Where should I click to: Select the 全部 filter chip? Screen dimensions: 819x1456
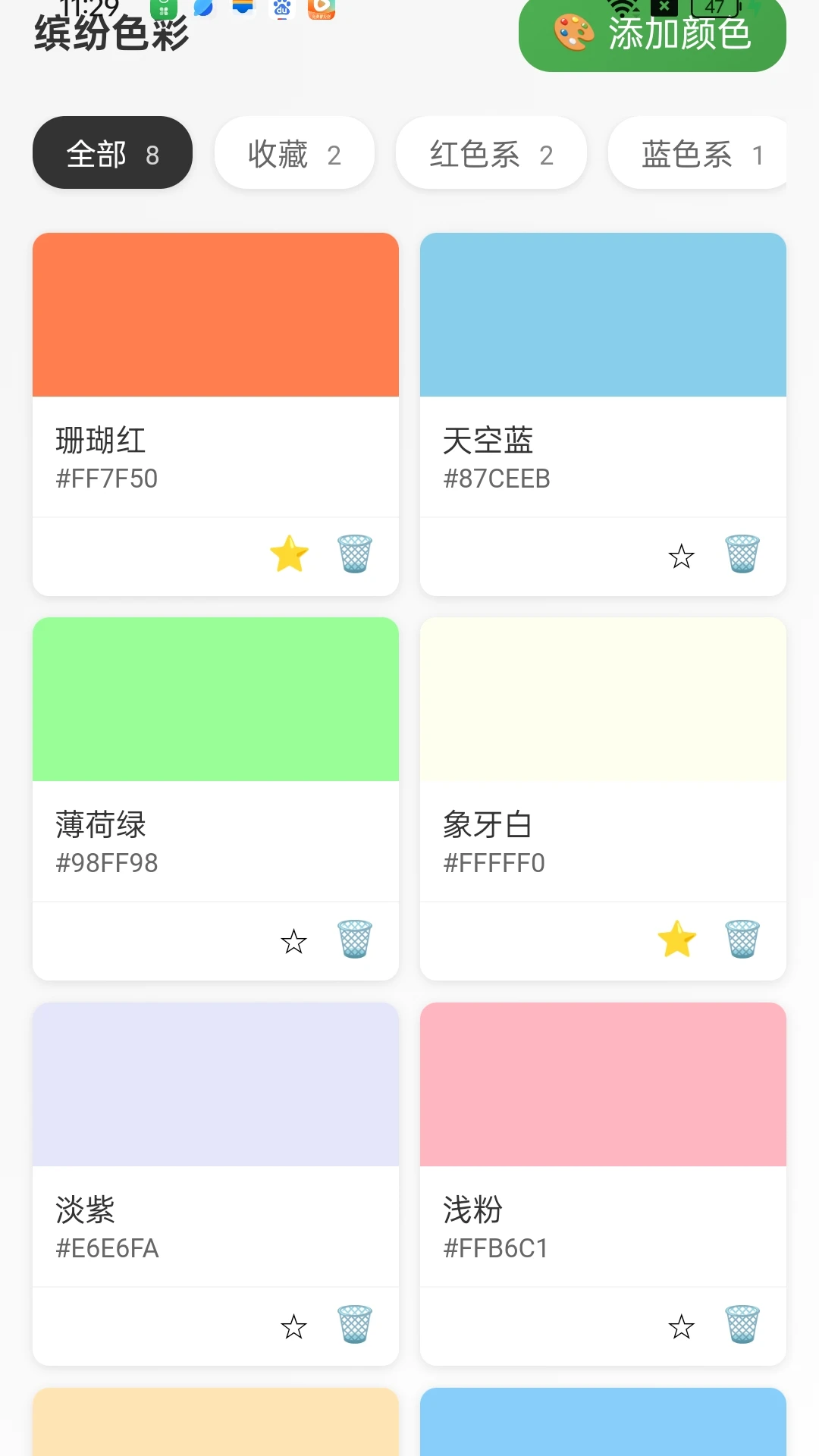(x=112, y=153)
